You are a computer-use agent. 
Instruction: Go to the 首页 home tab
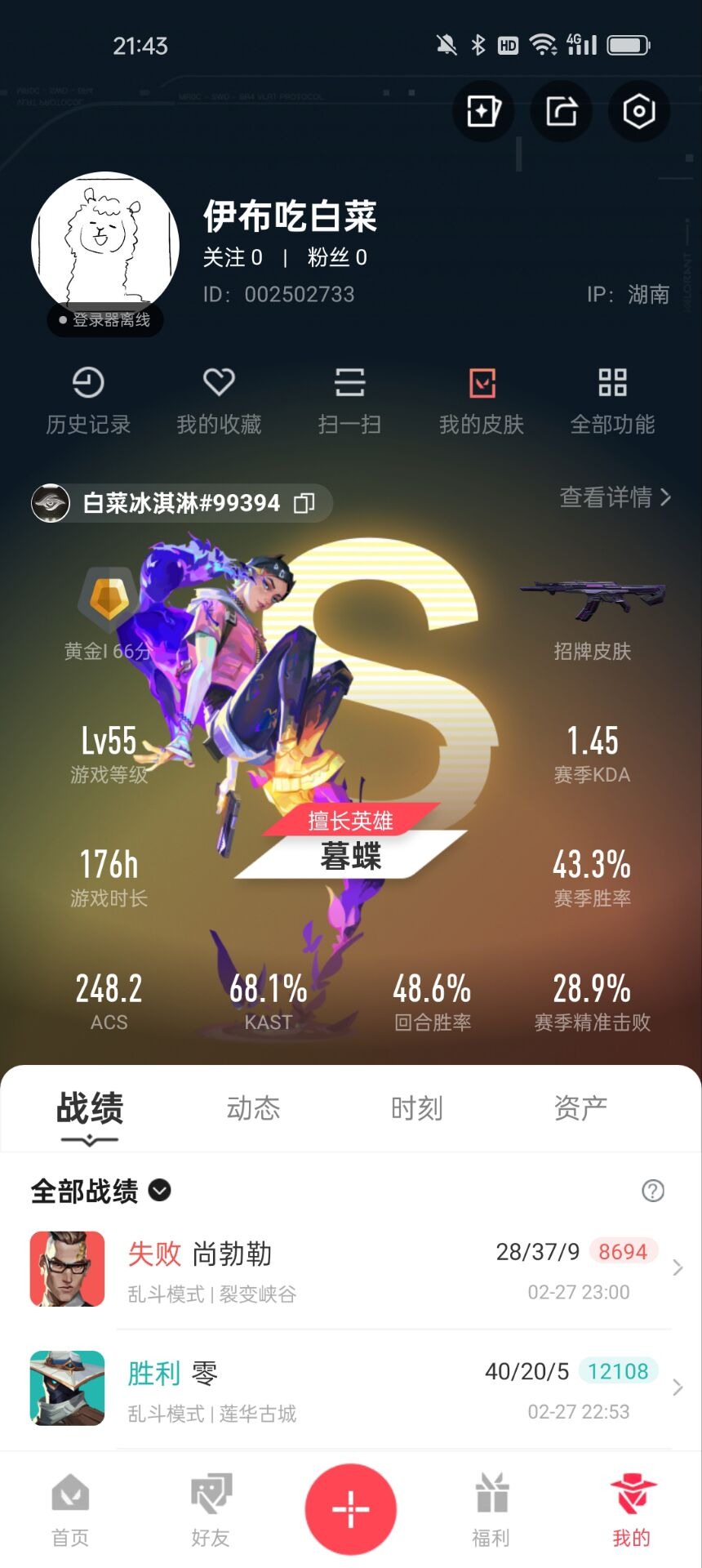click(x=70, y=1510)
